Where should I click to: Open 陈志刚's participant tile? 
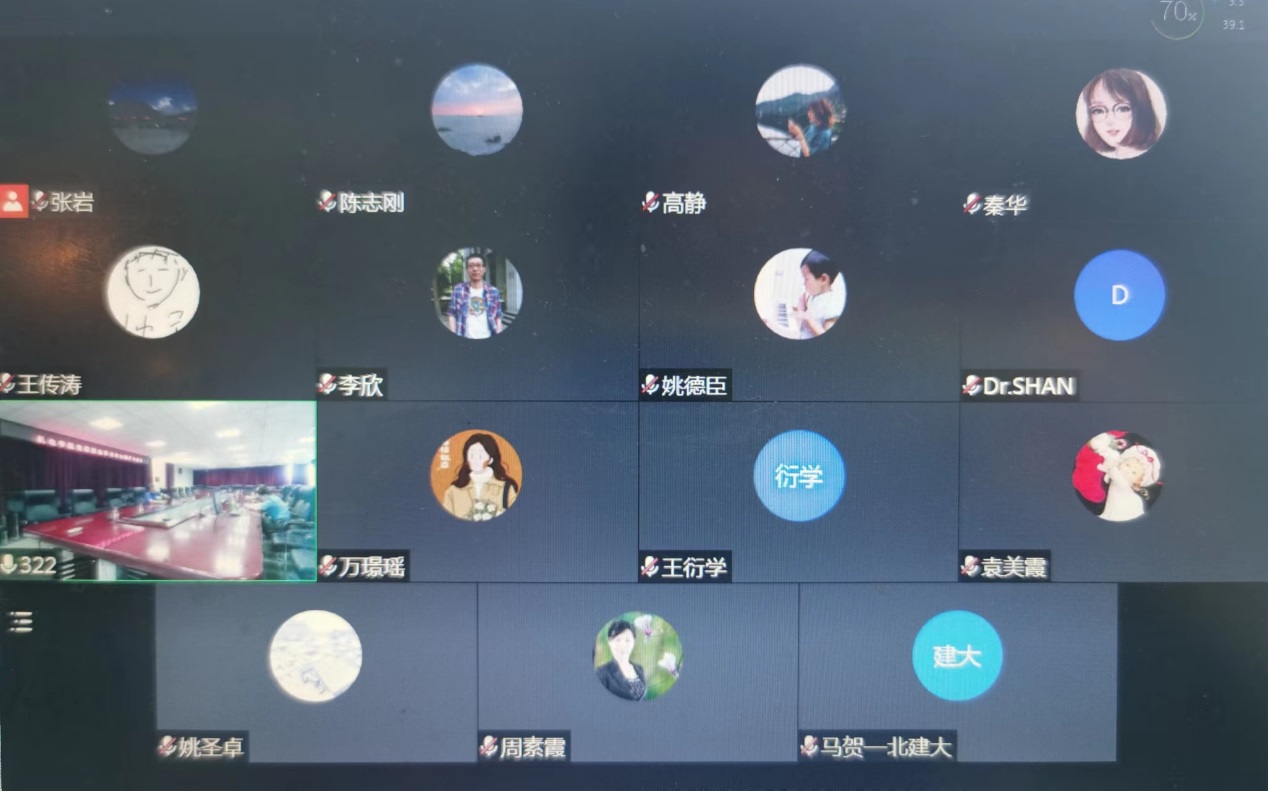coord(477,110)
